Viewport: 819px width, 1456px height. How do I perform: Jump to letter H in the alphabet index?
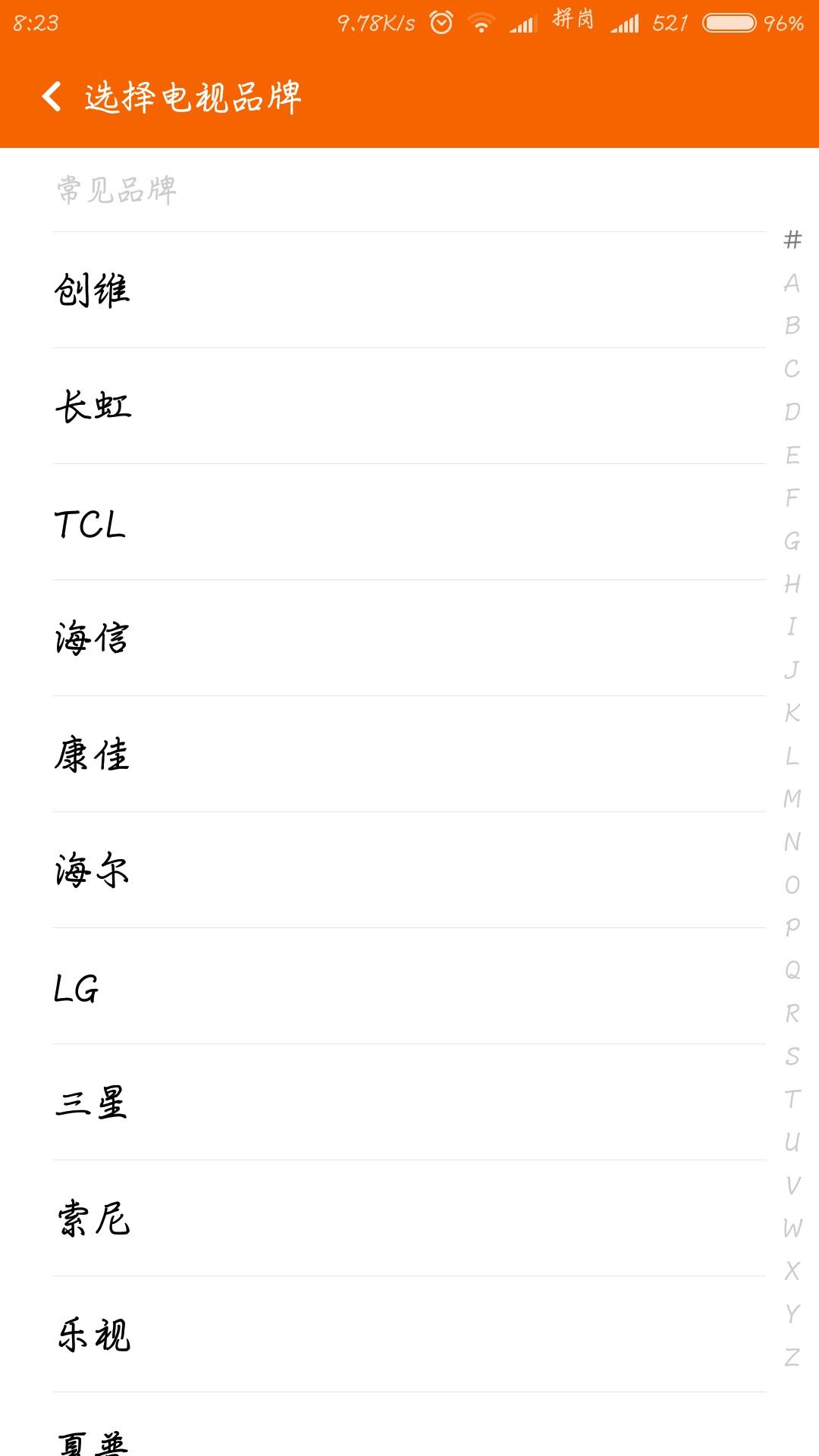click(x=791, y=585)
